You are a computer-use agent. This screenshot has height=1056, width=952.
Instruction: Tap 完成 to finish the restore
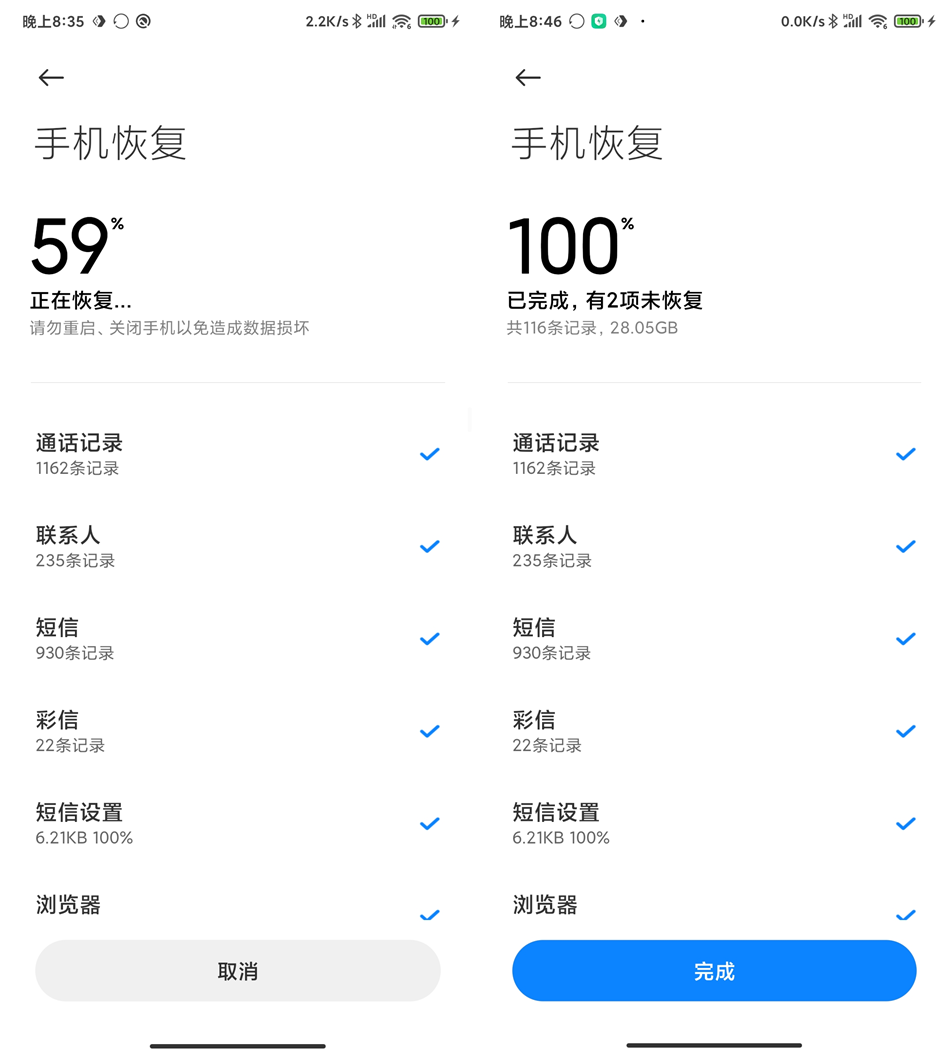tap(714, 971)
